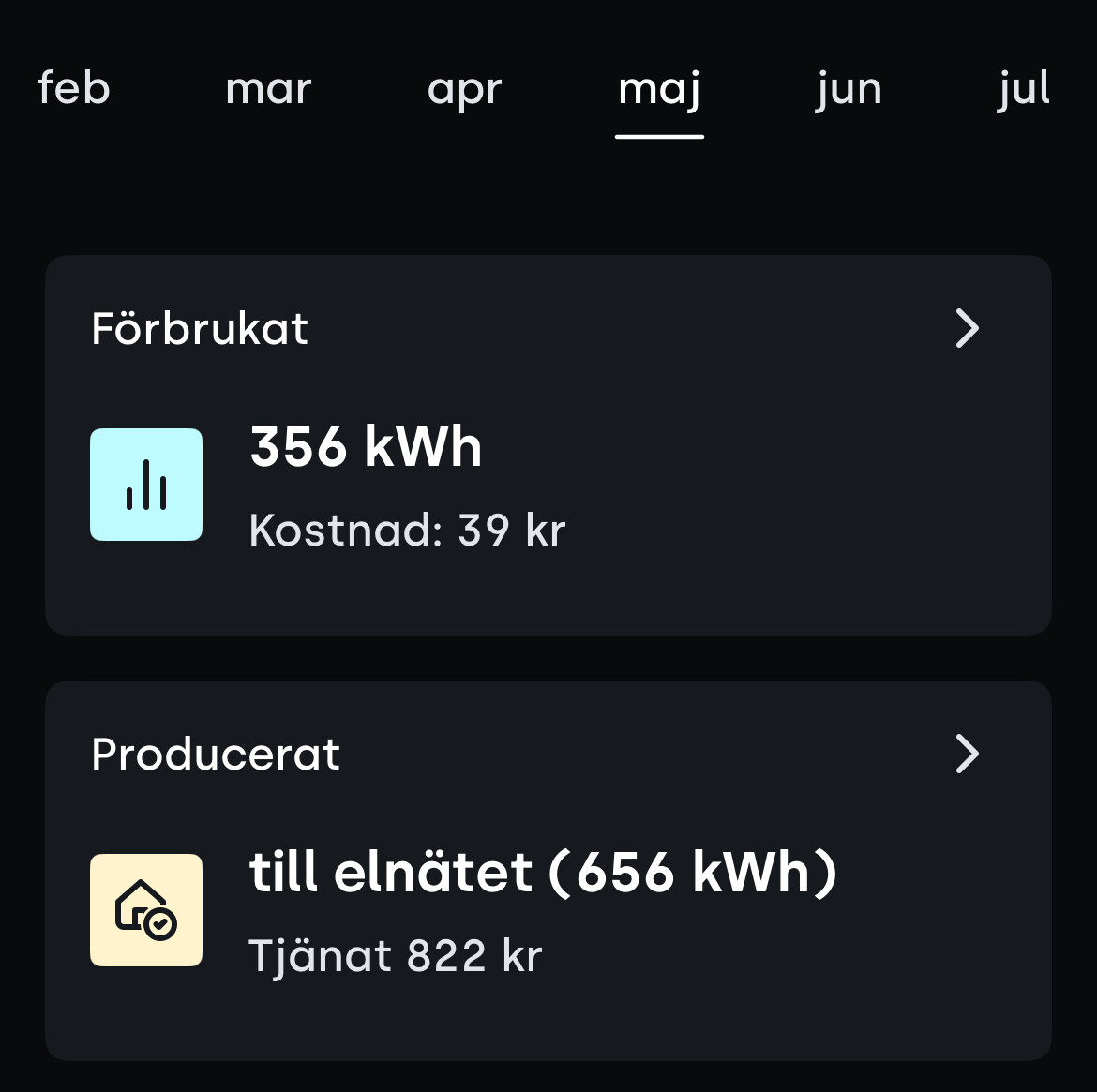Open the Förbrukat consumption card
1097x1092 pixels.
click(548, 445)
